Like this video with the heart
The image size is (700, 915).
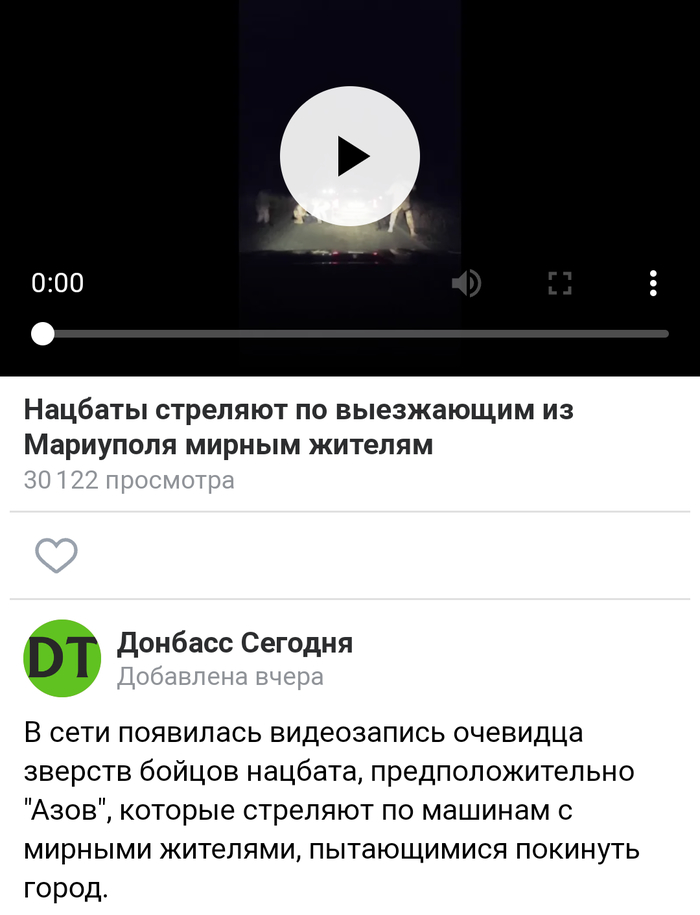tap(56, 555)
